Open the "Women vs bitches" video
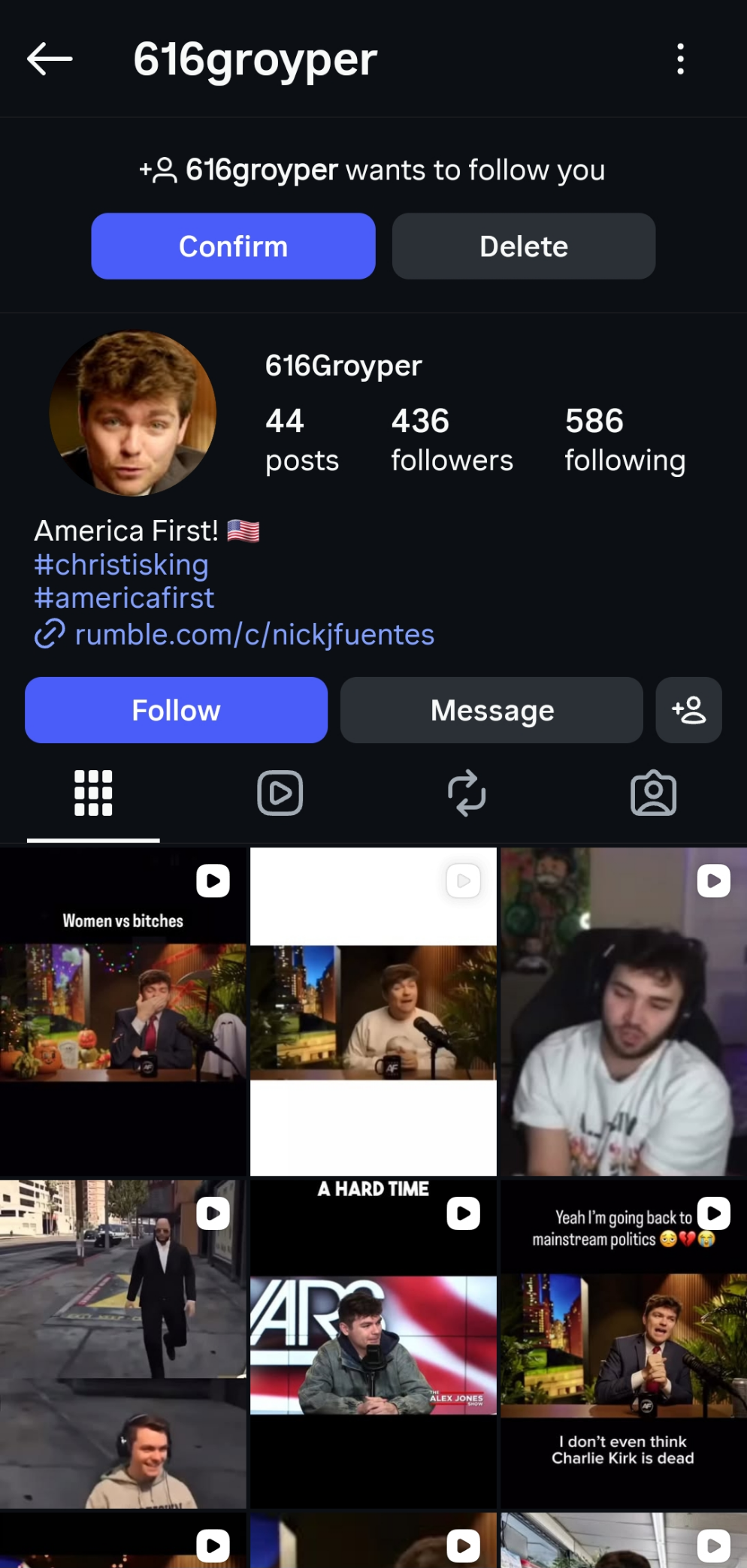747x1568 pixels. (123, 1011)
